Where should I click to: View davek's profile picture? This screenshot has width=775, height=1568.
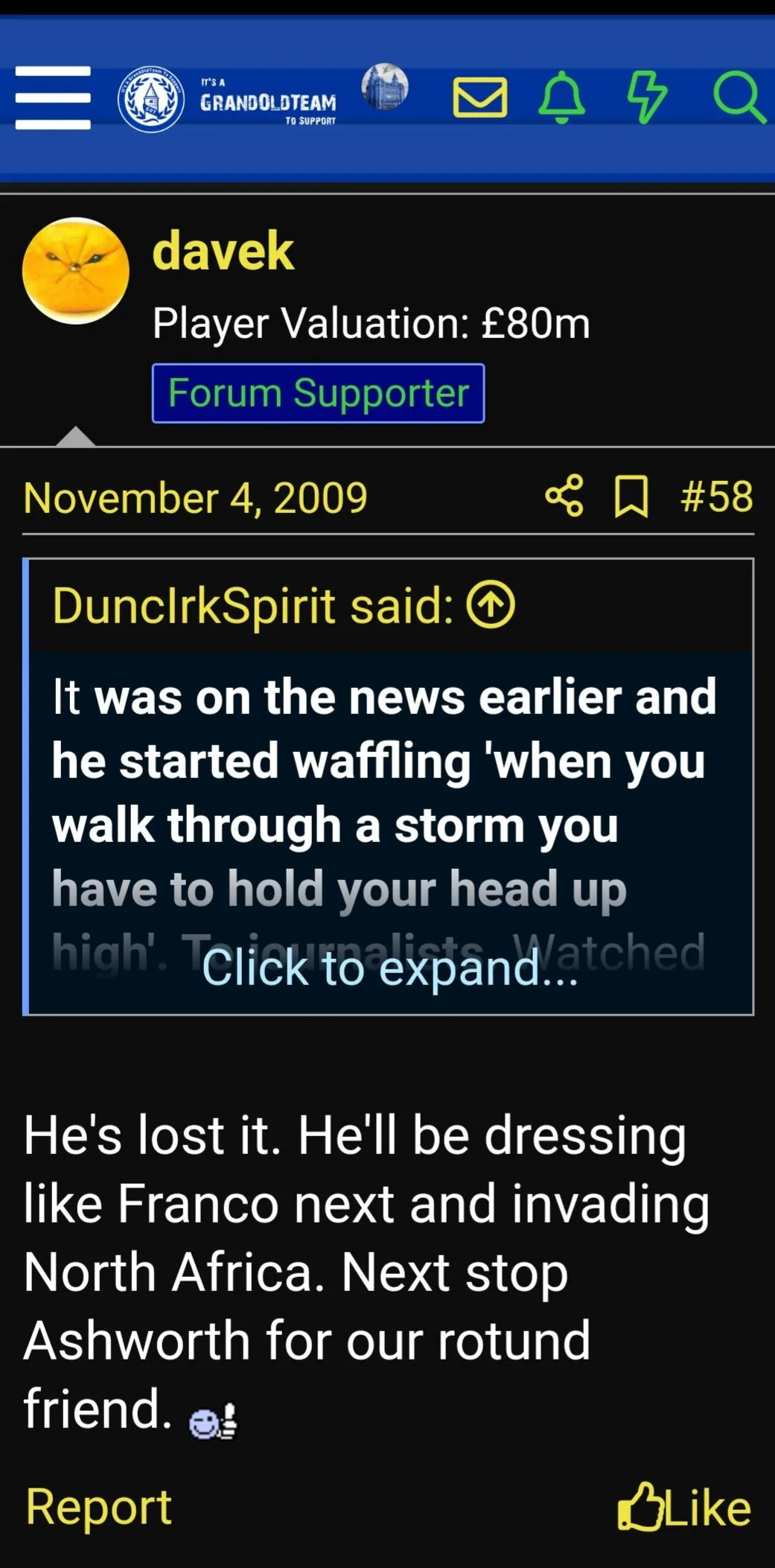[75, 271]
